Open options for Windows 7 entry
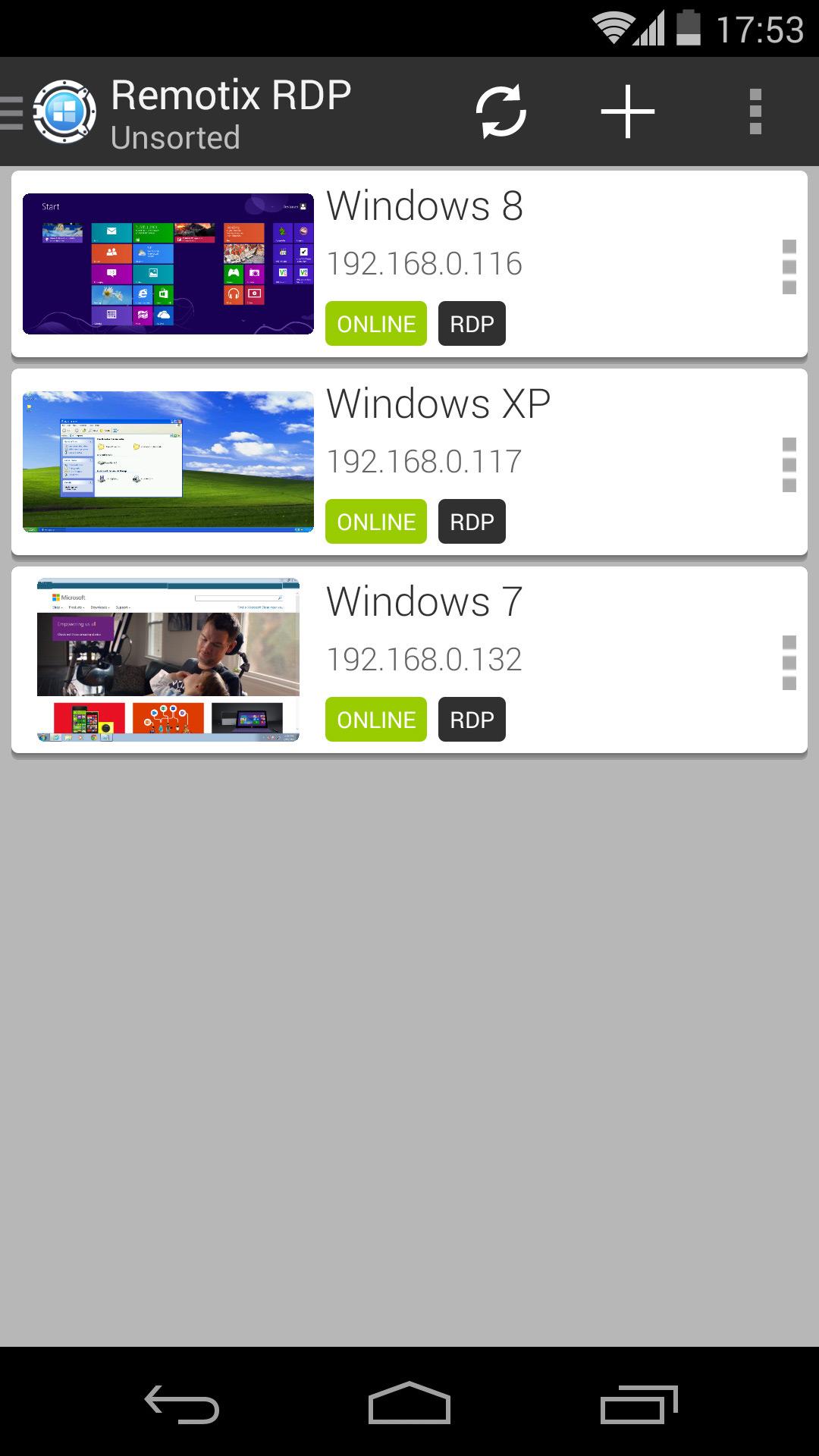Image resolution: width=819 pixels, height=1456 pixels. tap(789, 663)
